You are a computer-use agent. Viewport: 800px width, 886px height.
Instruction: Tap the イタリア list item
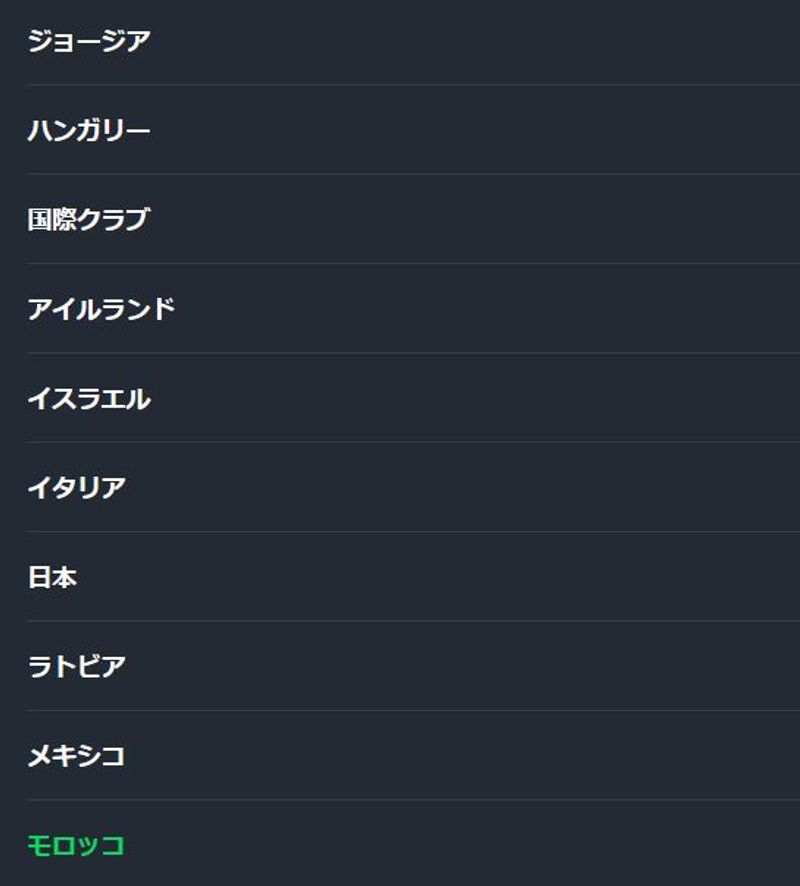(77, 488)
